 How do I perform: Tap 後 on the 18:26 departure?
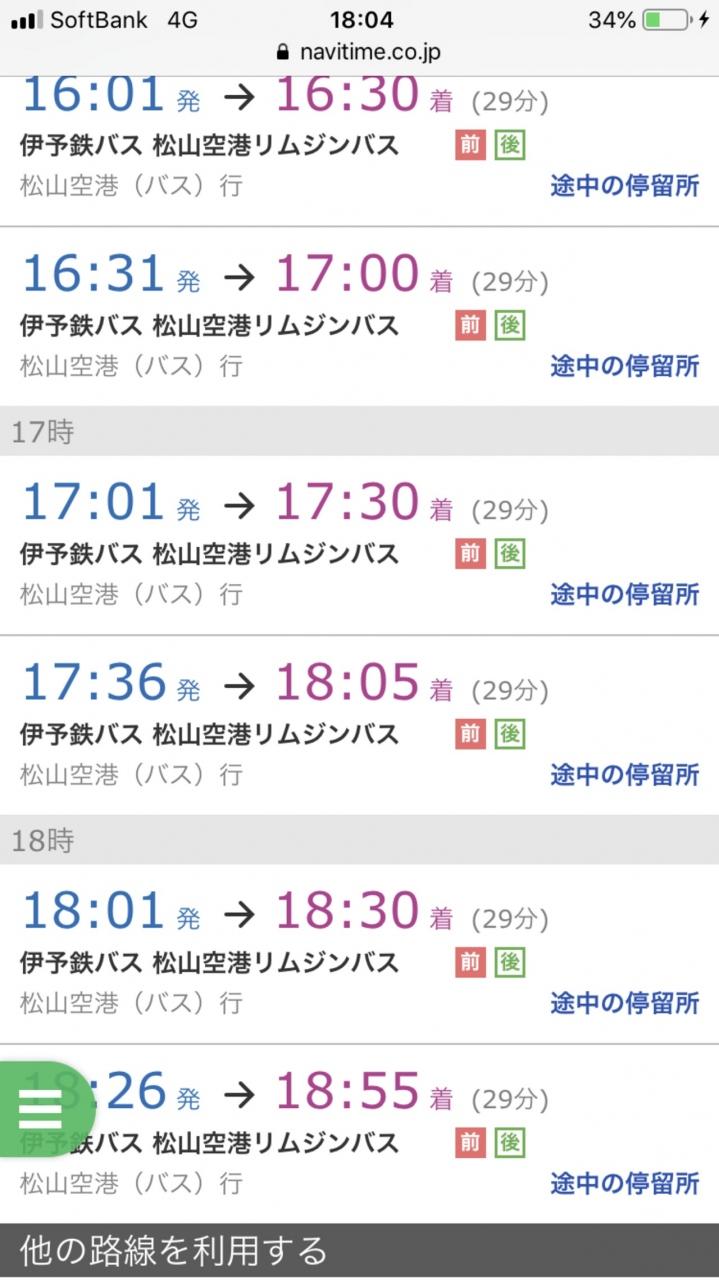coord(509,1142)
